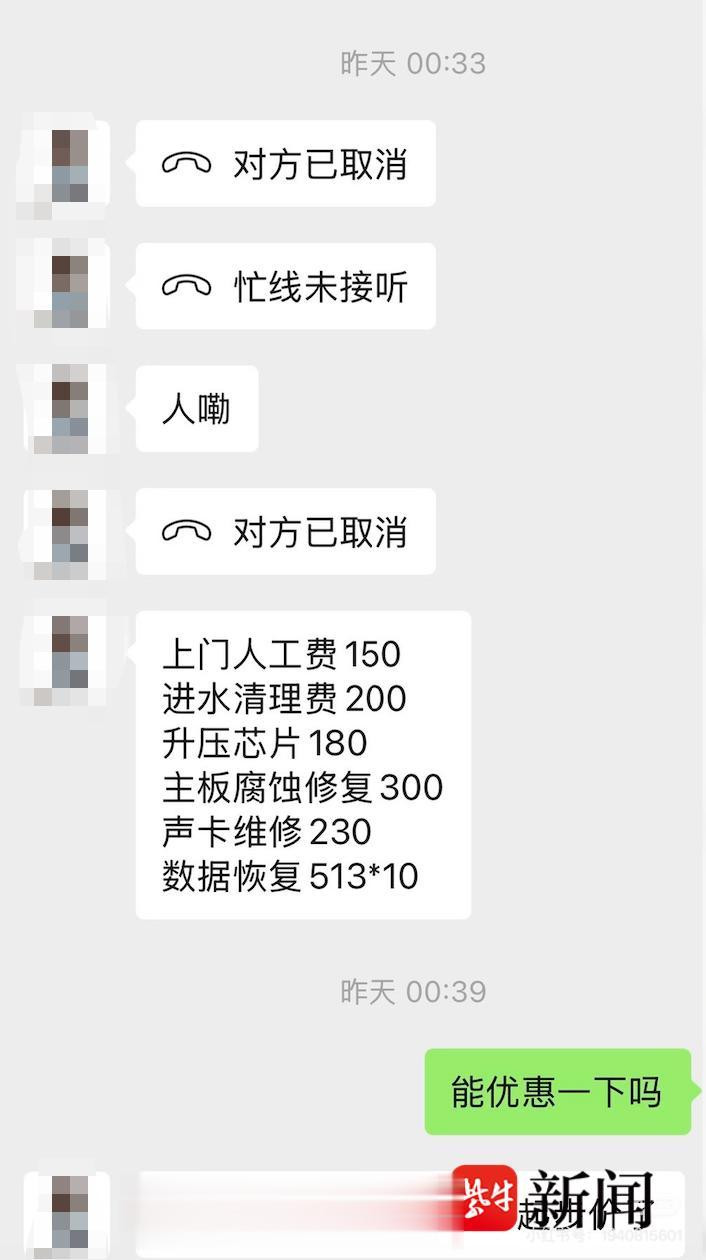Redial from 对方已取消 bubble below 人嘞 message
706x1260 pixels.
tap(285, 531)
